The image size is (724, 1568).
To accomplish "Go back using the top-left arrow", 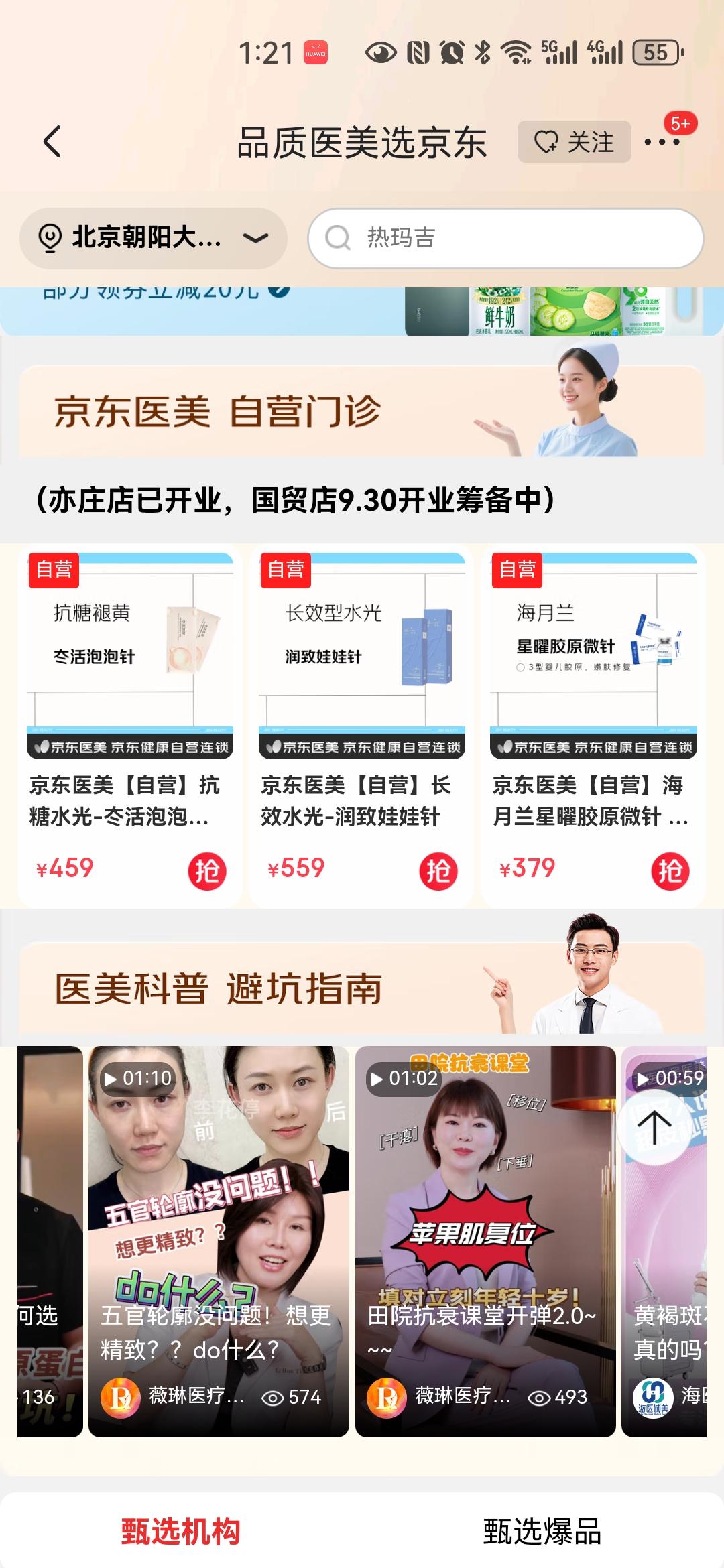I will point(52,141).
